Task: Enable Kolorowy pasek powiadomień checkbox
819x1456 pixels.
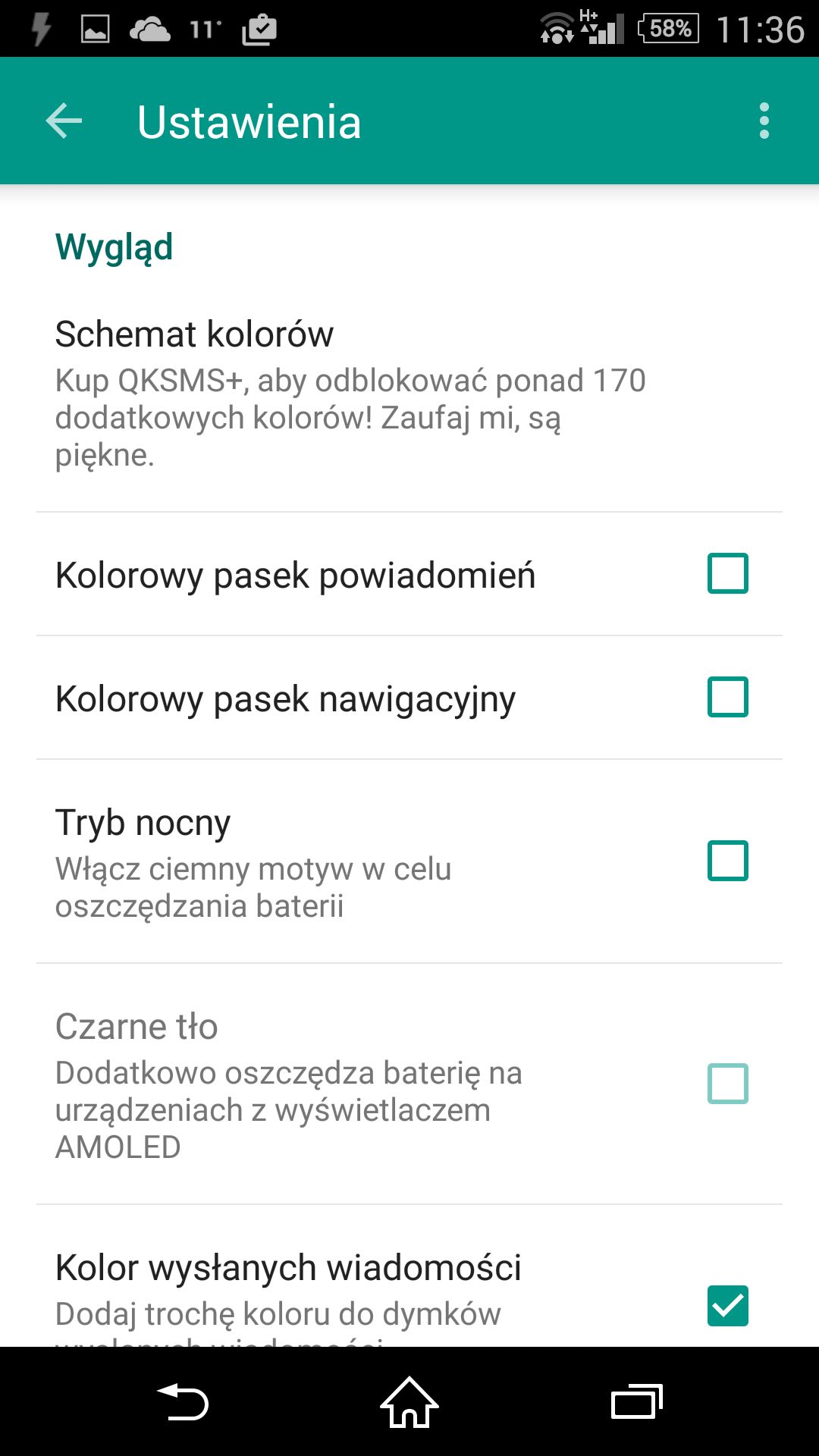Action: pos(727,573)
